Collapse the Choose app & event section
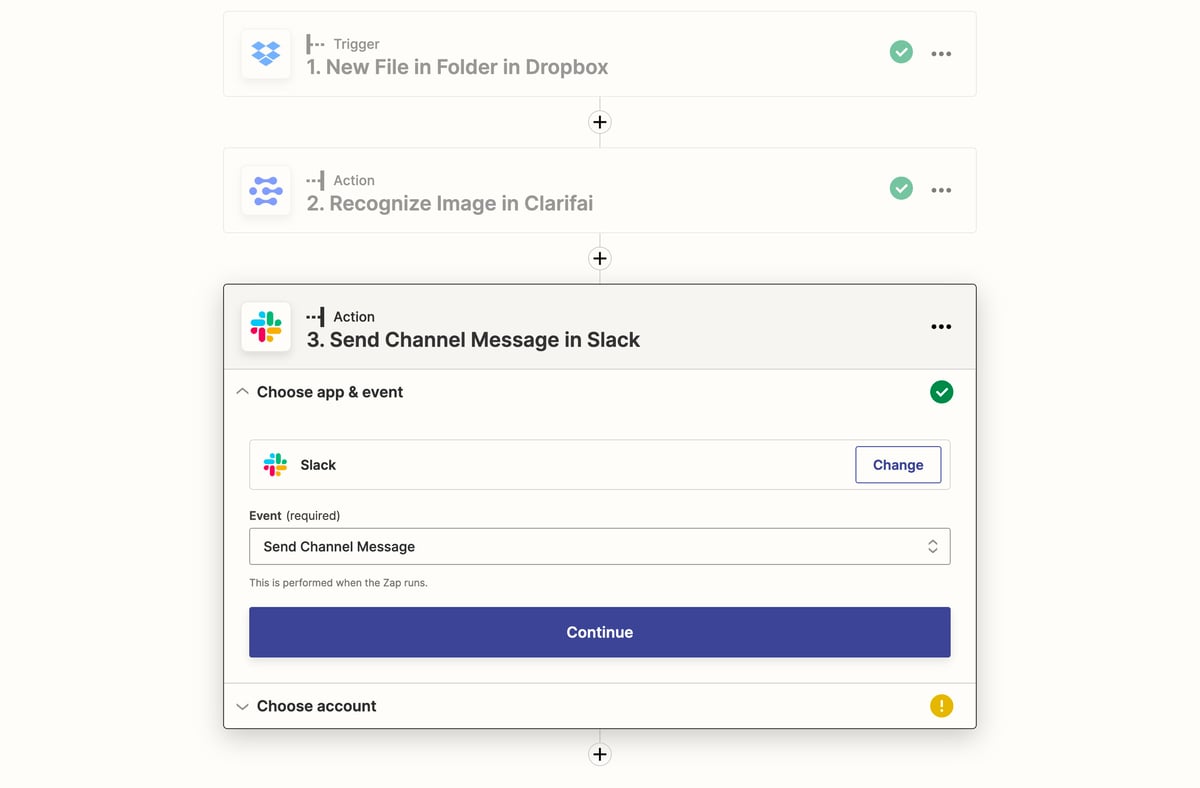Image resolution: width=1200 pixels, height=788 pixels. 330,392
